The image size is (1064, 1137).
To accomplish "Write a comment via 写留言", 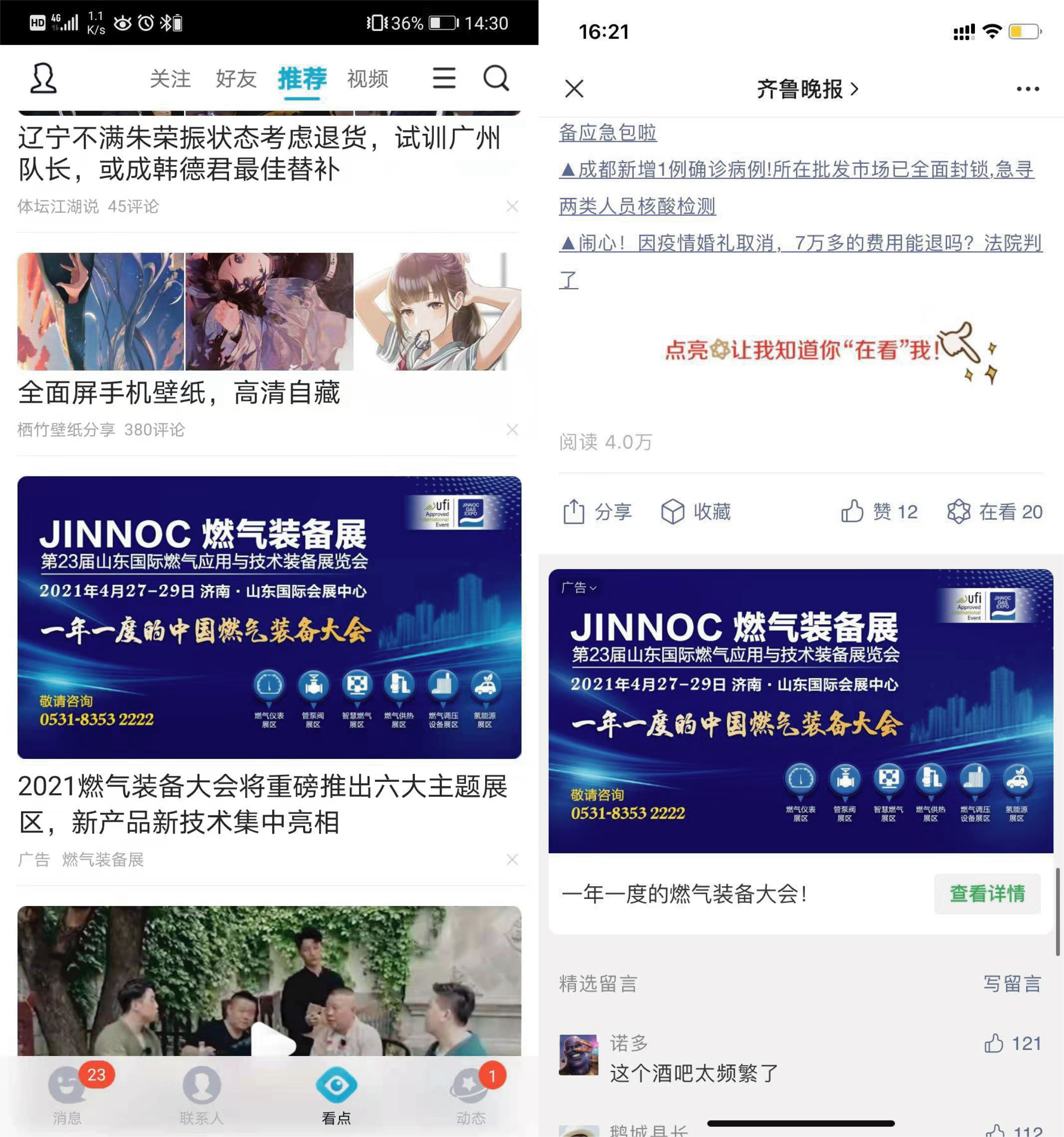I will pyautogui.click(x=1012, y=984).
